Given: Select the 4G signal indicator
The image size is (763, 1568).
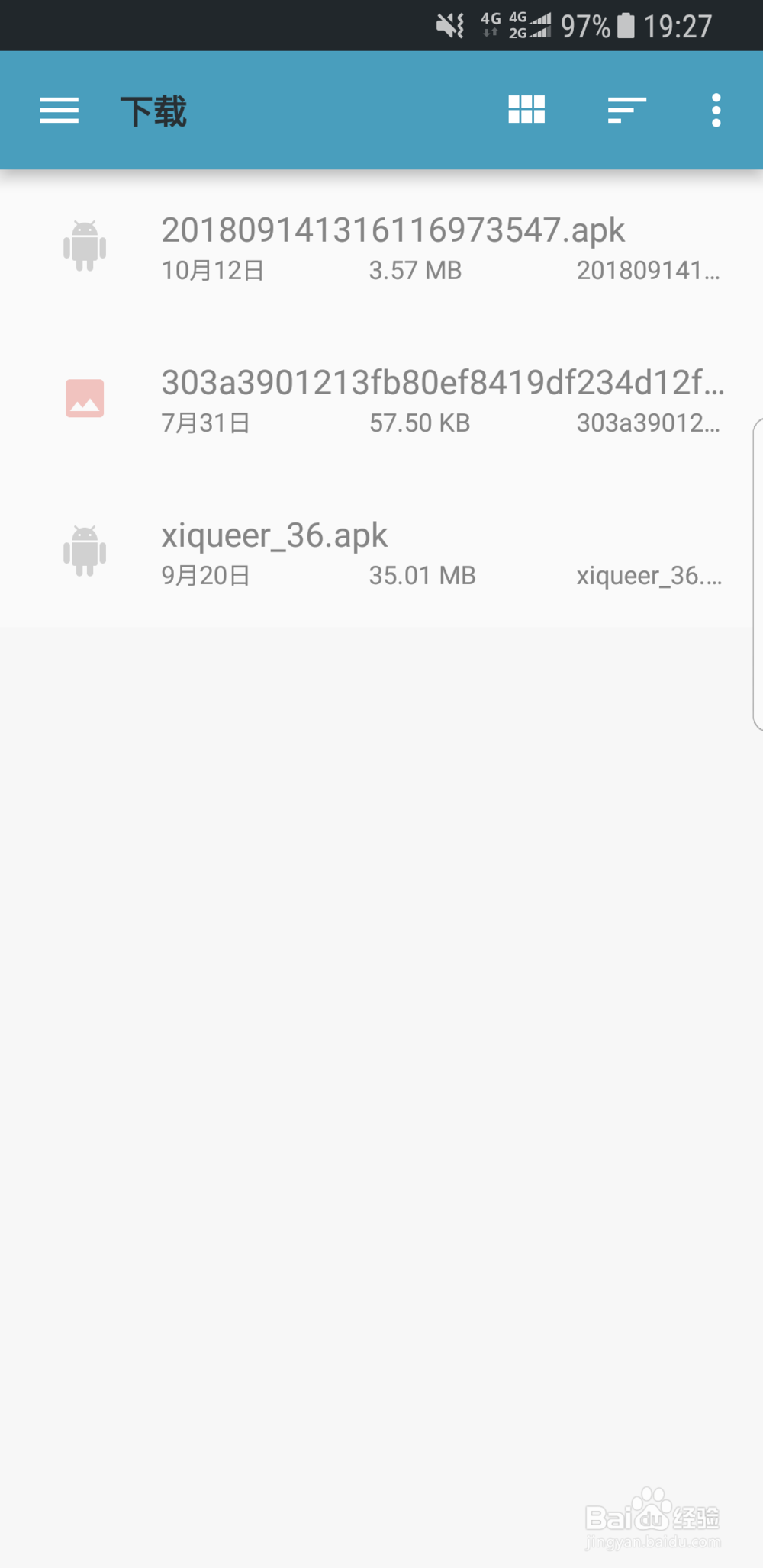Looking at the screenshot, I should (534, 25).
